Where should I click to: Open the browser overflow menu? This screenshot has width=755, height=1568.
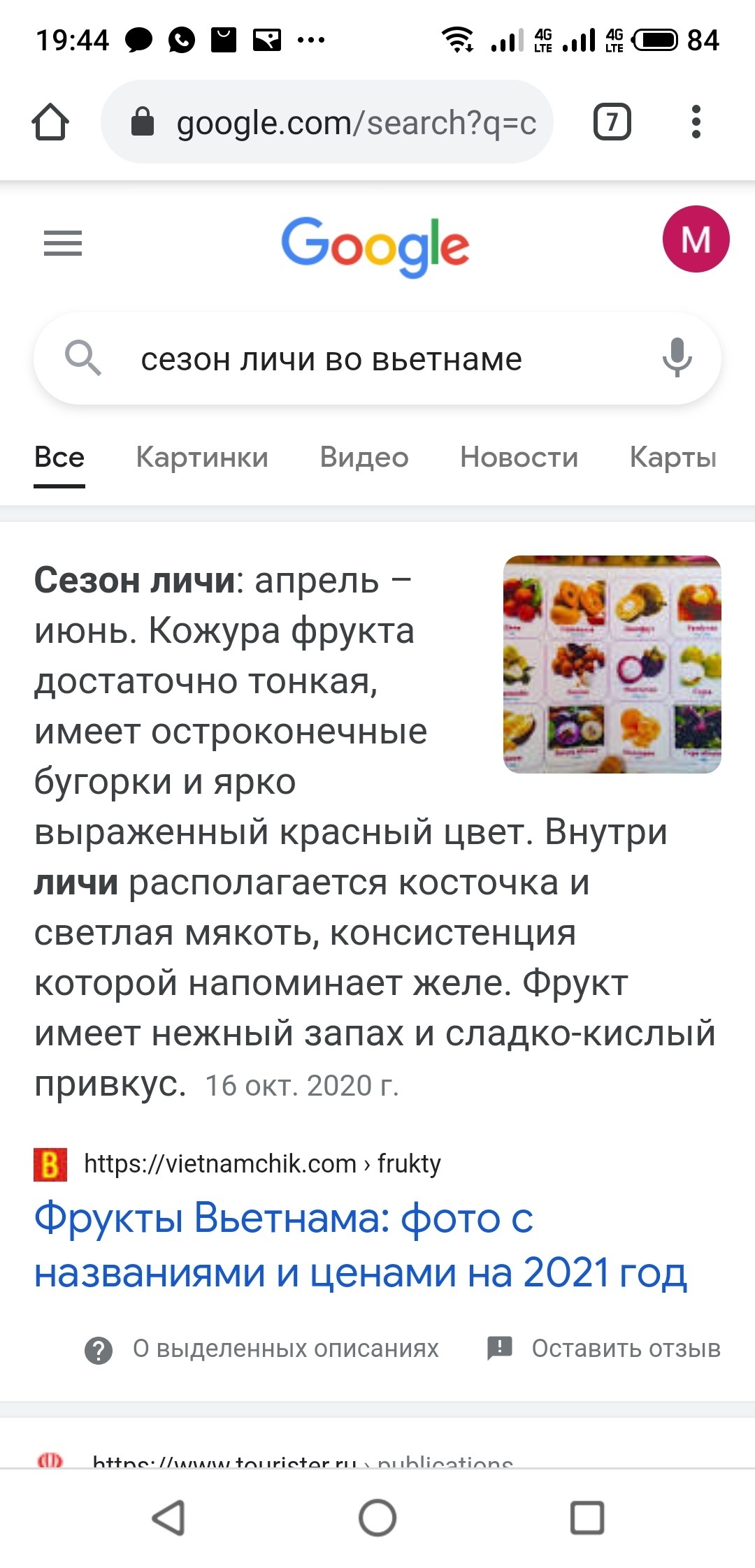[x=696, y=122]
